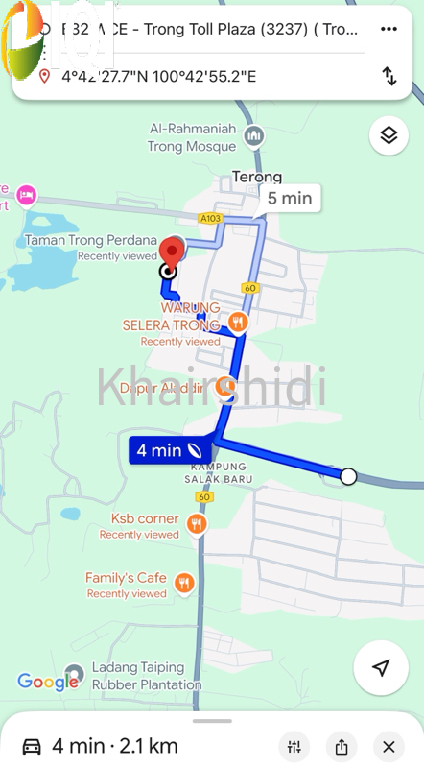Share these directions

coord(341,747)
